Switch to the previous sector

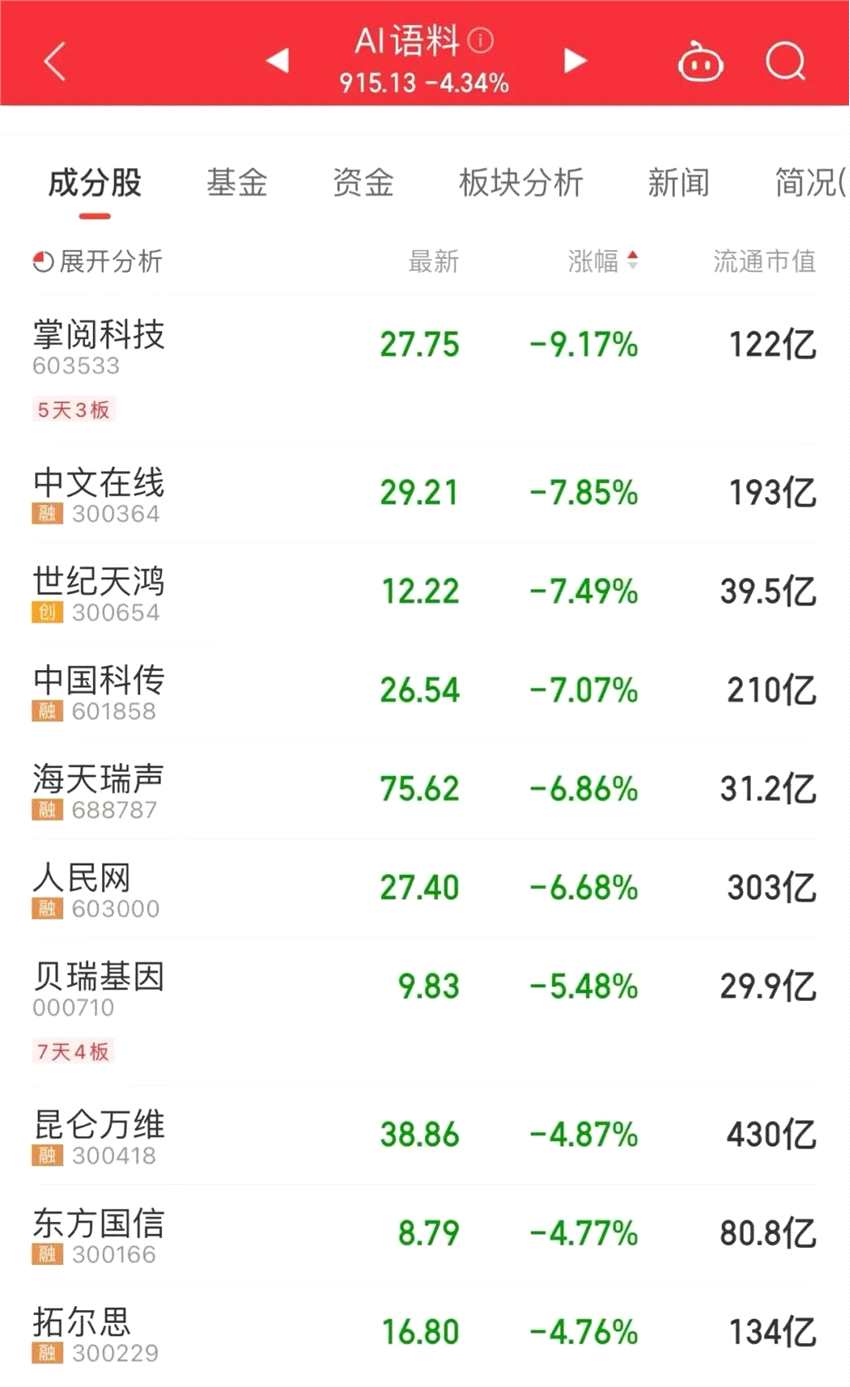(x=277, y=61)
